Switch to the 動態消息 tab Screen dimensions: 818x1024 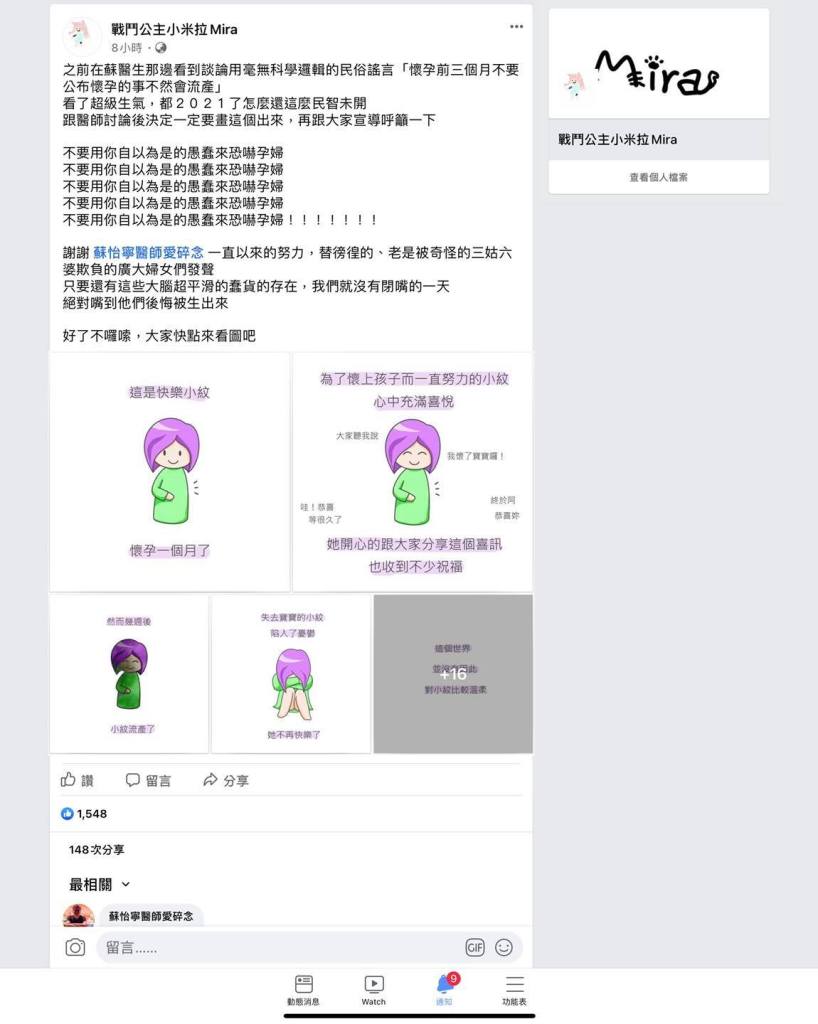coord(303,989)
